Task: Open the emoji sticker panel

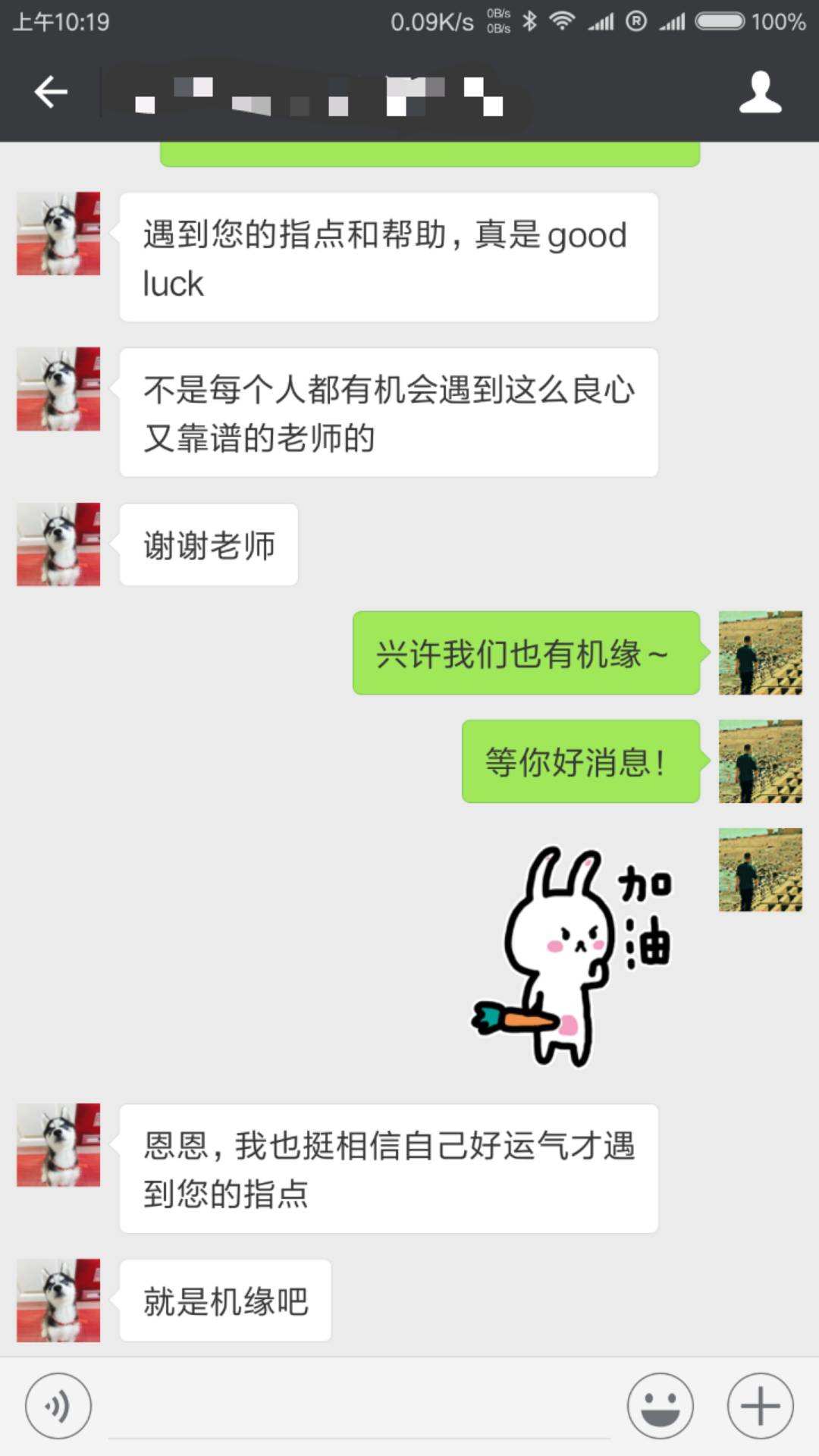Action: point(660,1406)
